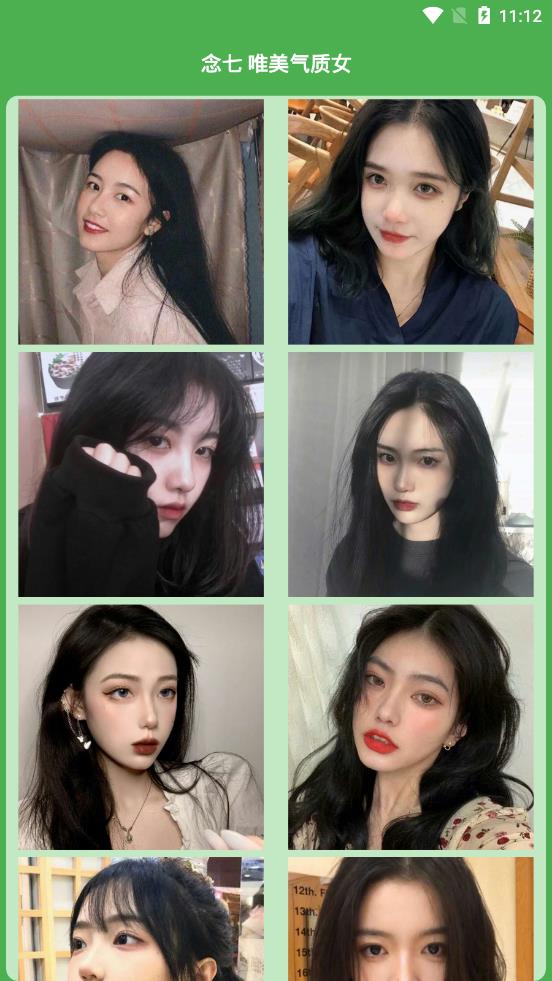View the photo with the floral top
The height and width of the screenshot is (981, 552).
[x=411, y=727]
